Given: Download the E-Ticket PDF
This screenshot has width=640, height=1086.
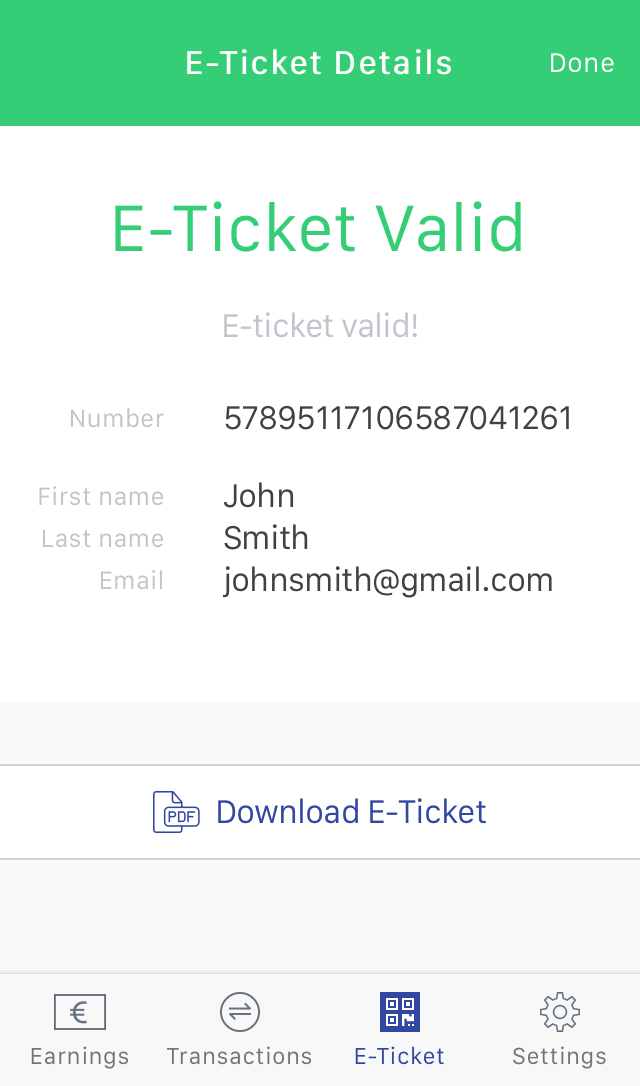Looking at the screenshot, I should (x=320, y=811).
